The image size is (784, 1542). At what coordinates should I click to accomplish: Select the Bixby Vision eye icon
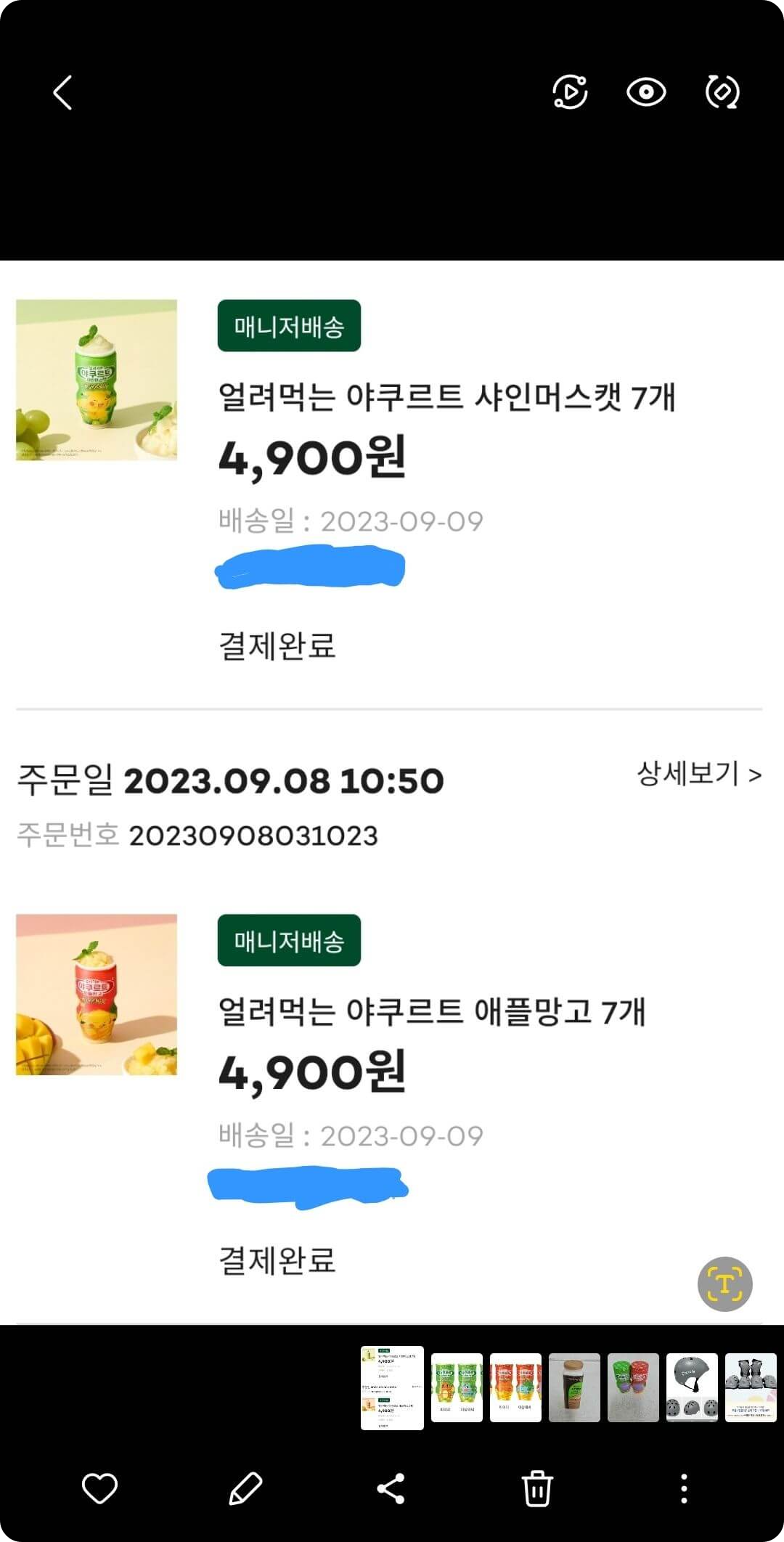tap(647, 93)
